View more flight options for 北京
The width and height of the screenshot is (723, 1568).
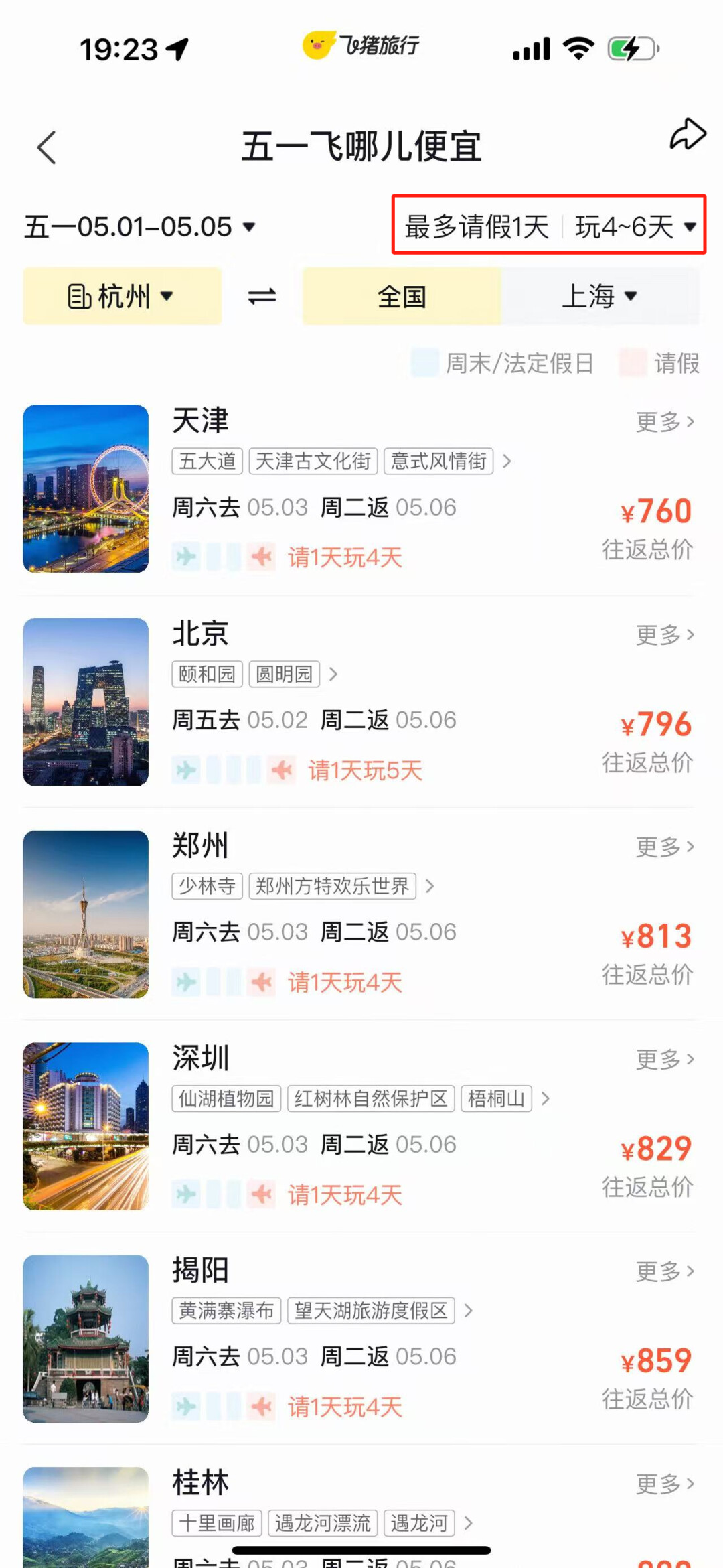coord(664,634)
